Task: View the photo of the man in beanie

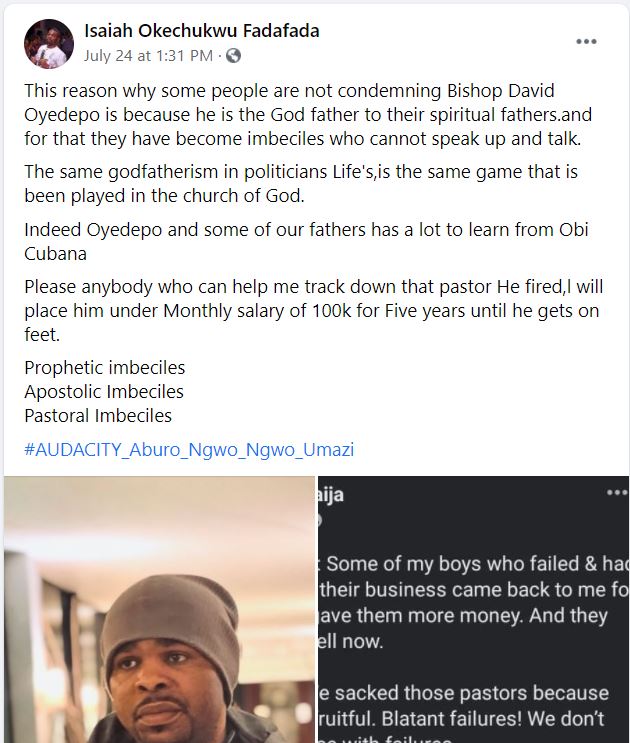Action: pyautogui.click(x=158, y=610)
